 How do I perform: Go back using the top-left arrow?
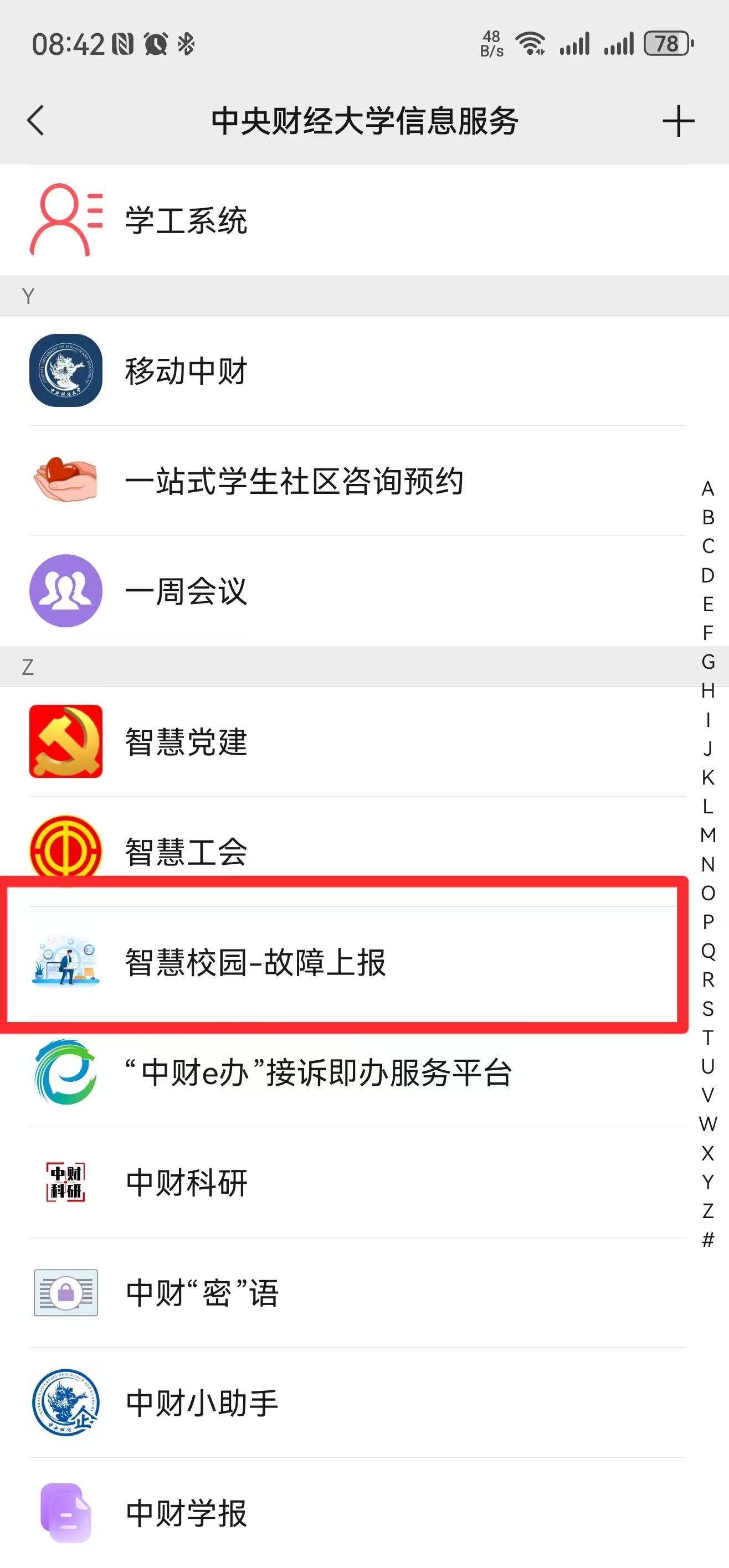tap(36, 120)
